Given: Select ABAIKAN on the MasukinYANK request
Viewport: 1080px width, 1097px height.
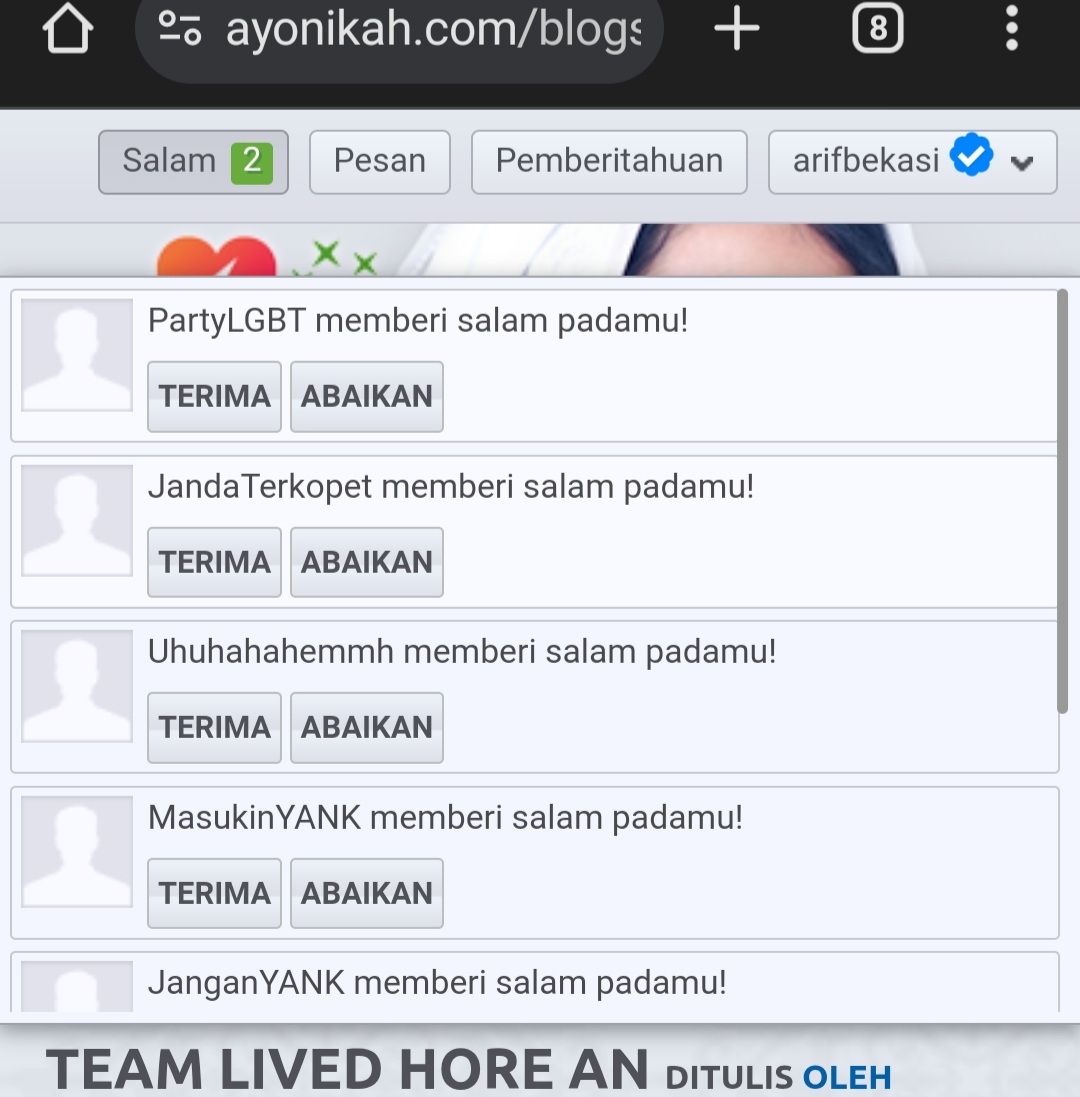Looking at the screenshot, I should click(366, 893).
